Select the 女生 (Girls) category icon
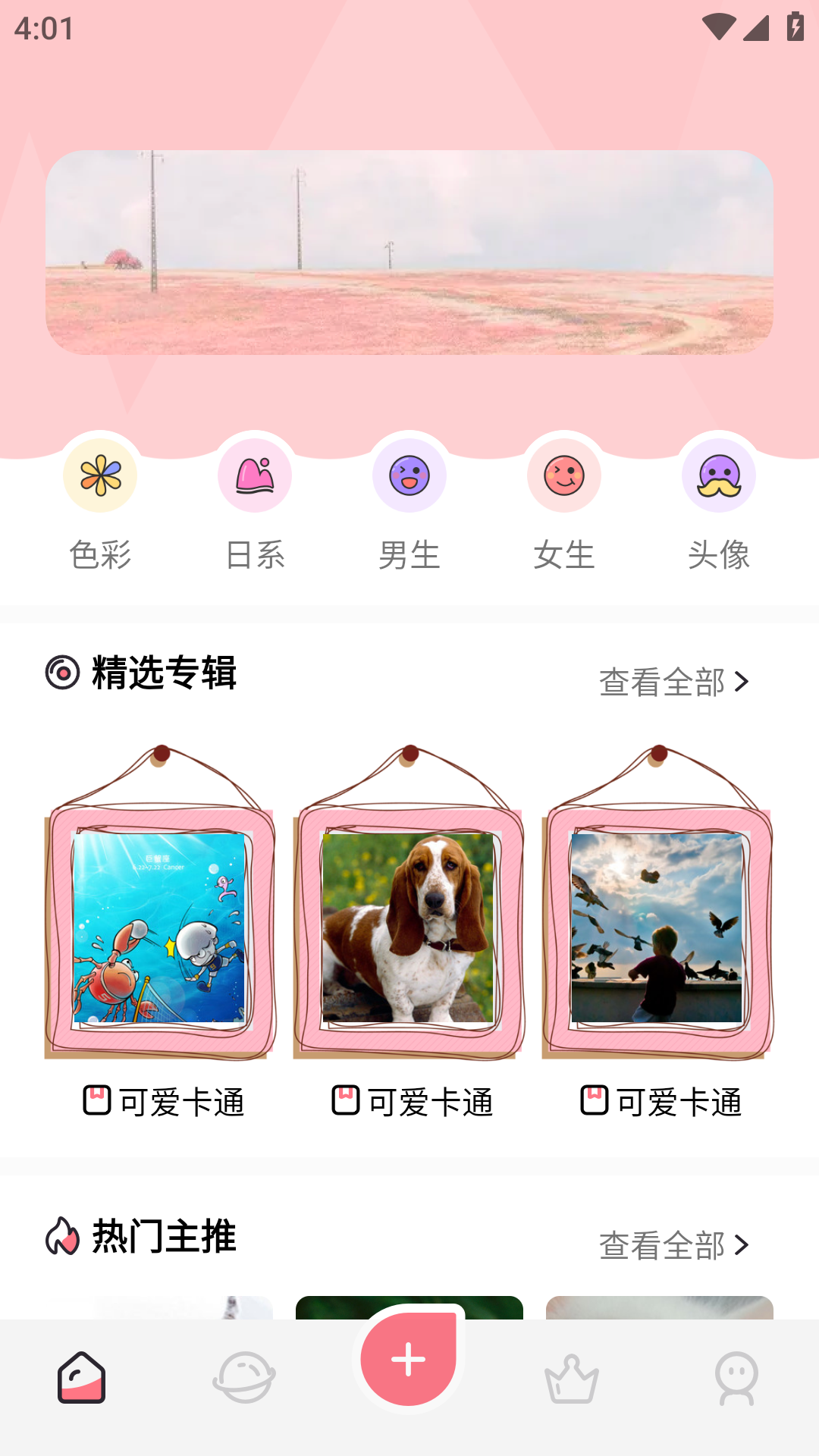The width and height of the screenshot is (819, 1456). [x=563, y=474]
